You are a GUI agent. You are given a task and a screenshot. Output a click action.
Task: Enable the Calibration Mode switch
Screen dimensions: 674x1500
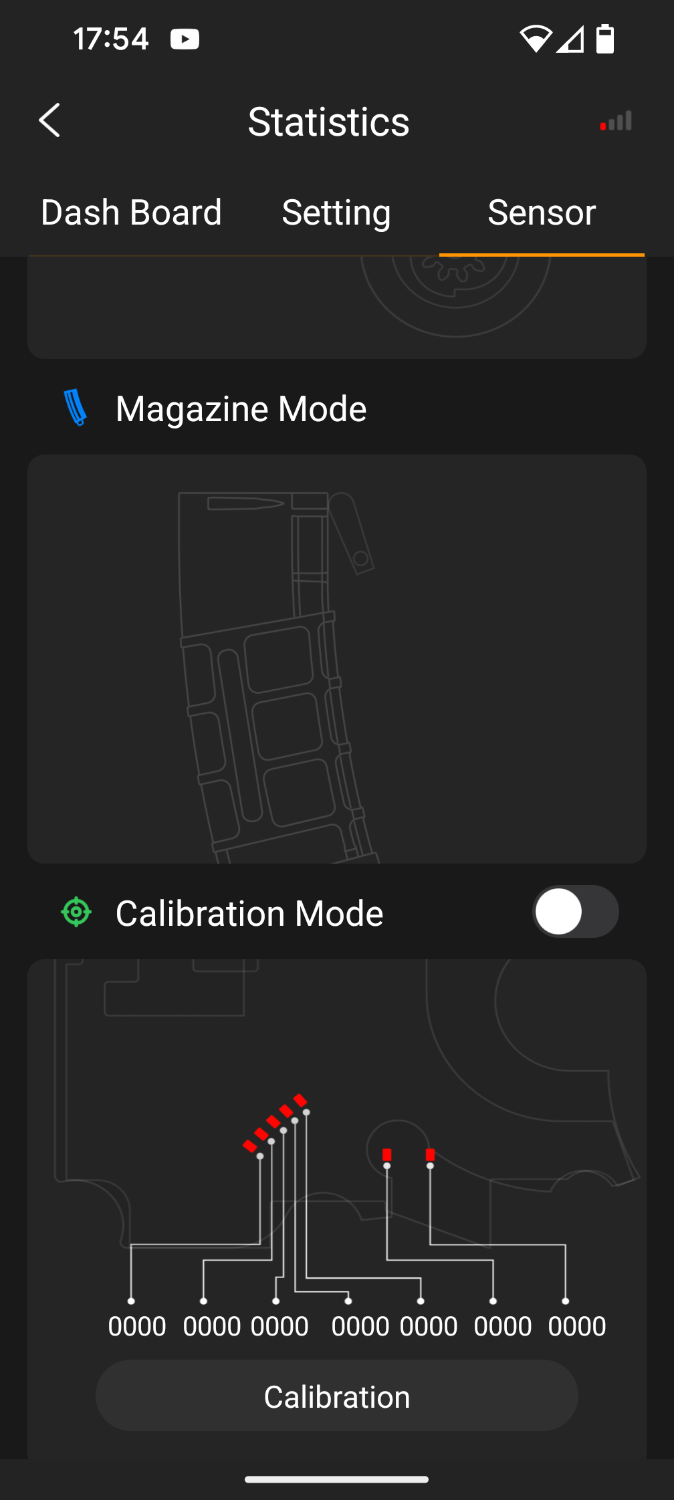(x=575, y=912)
